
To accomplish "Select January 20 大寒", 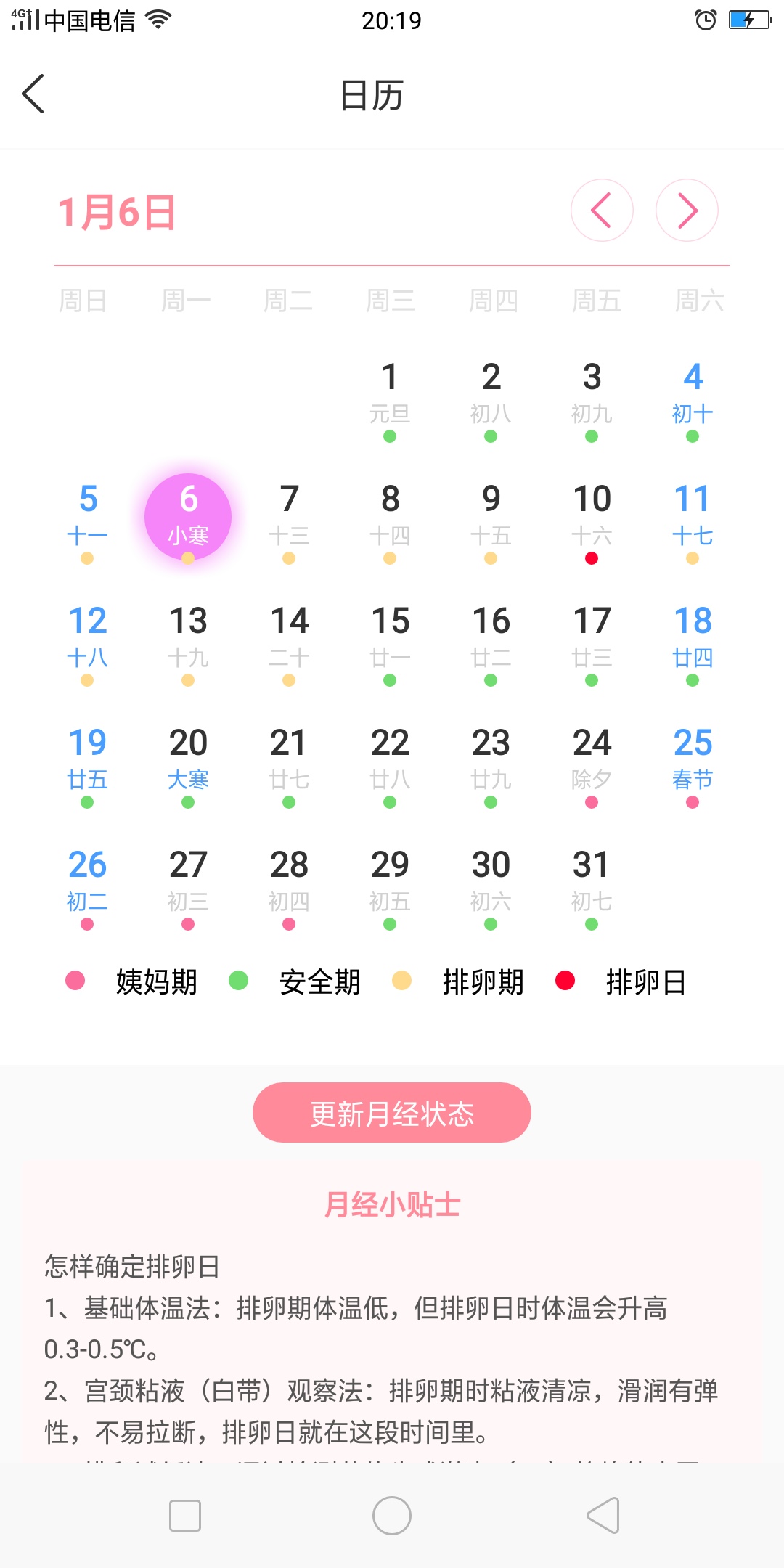I will click(x=188, y=761).
